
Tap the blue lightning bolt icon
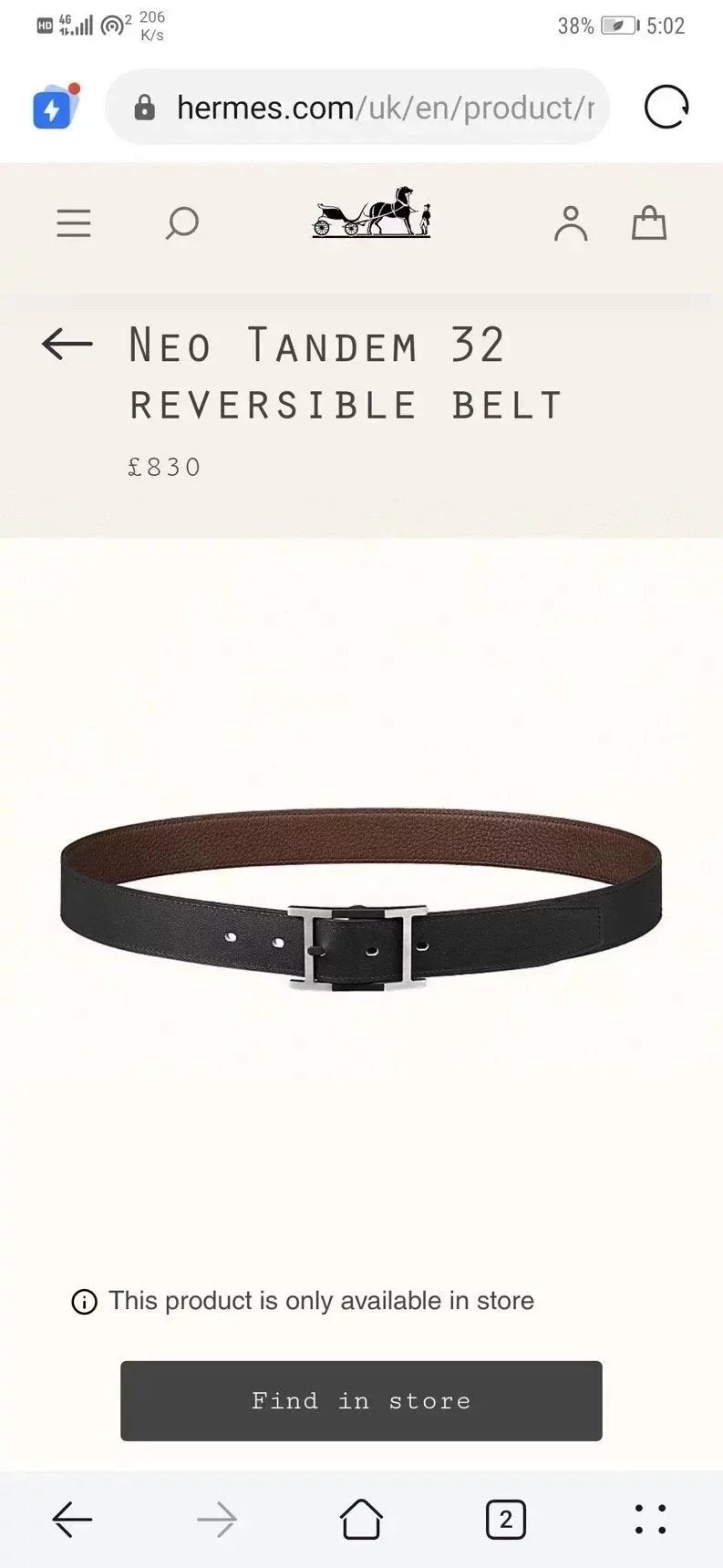[x=53, y=108]
